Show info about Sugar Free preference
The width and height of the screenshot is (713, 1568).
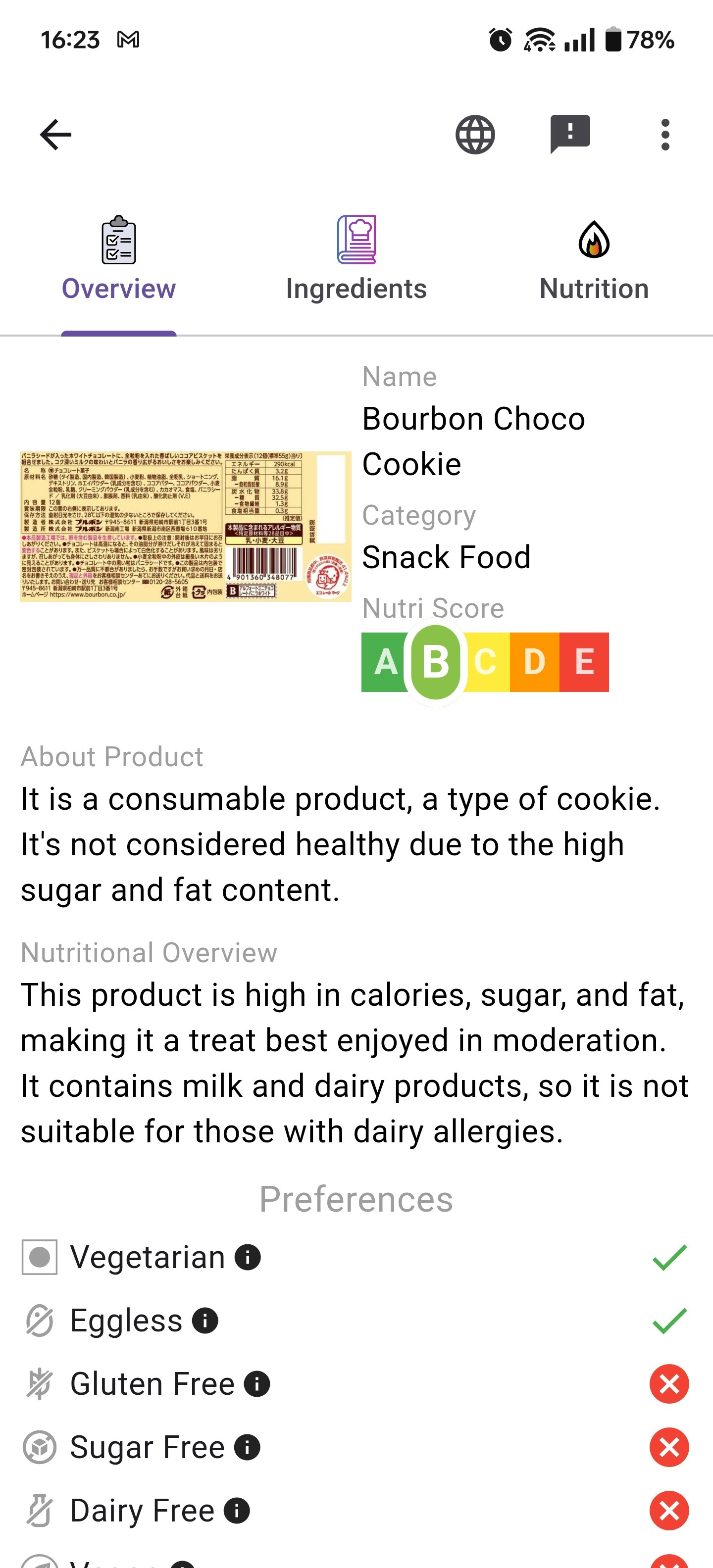point(247,1447)
